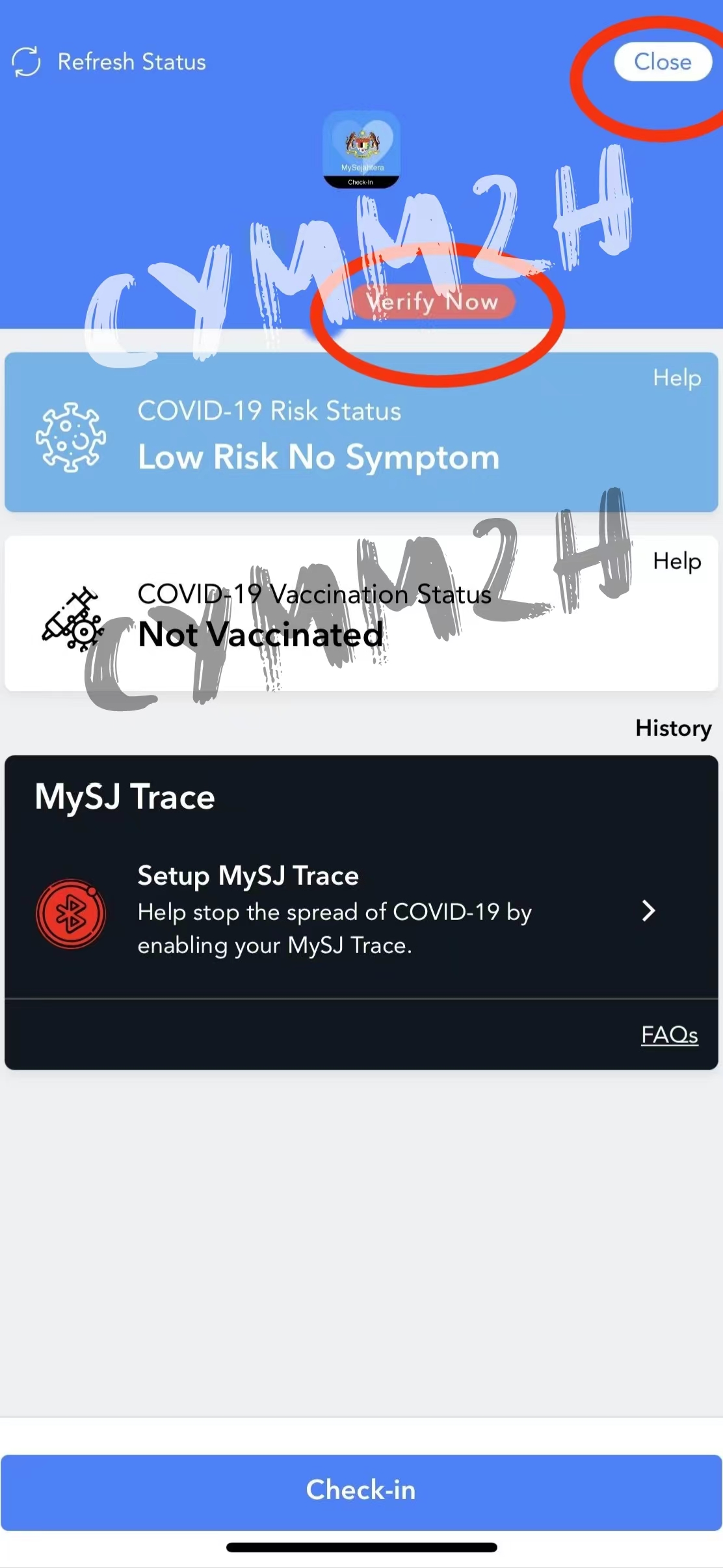
Task: Open Help for COVID-19 Risk Status
Action: tap(677, 377)
